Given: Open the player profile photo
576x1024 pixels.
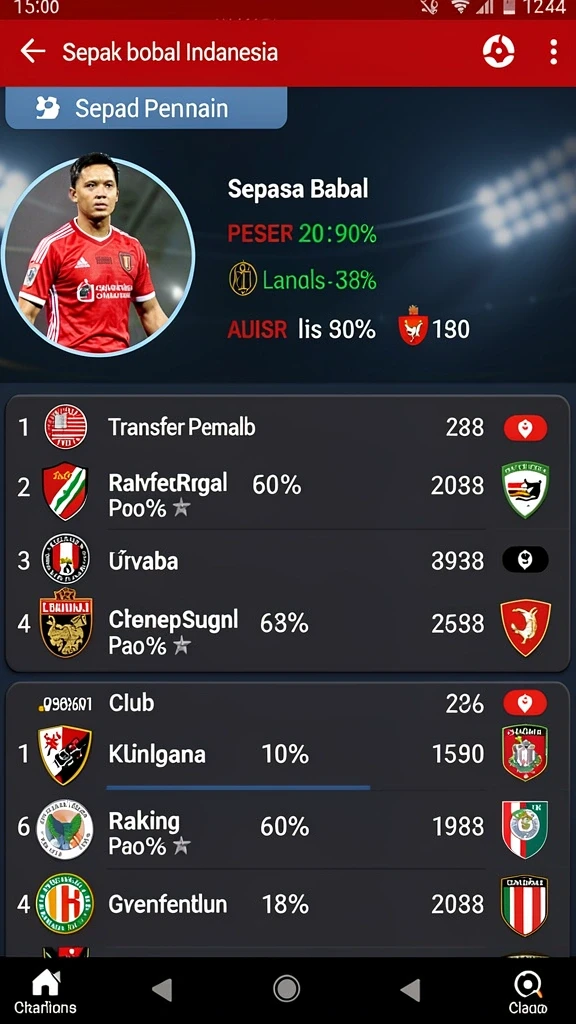Looking at the screenshot, I should pos(97,256).
